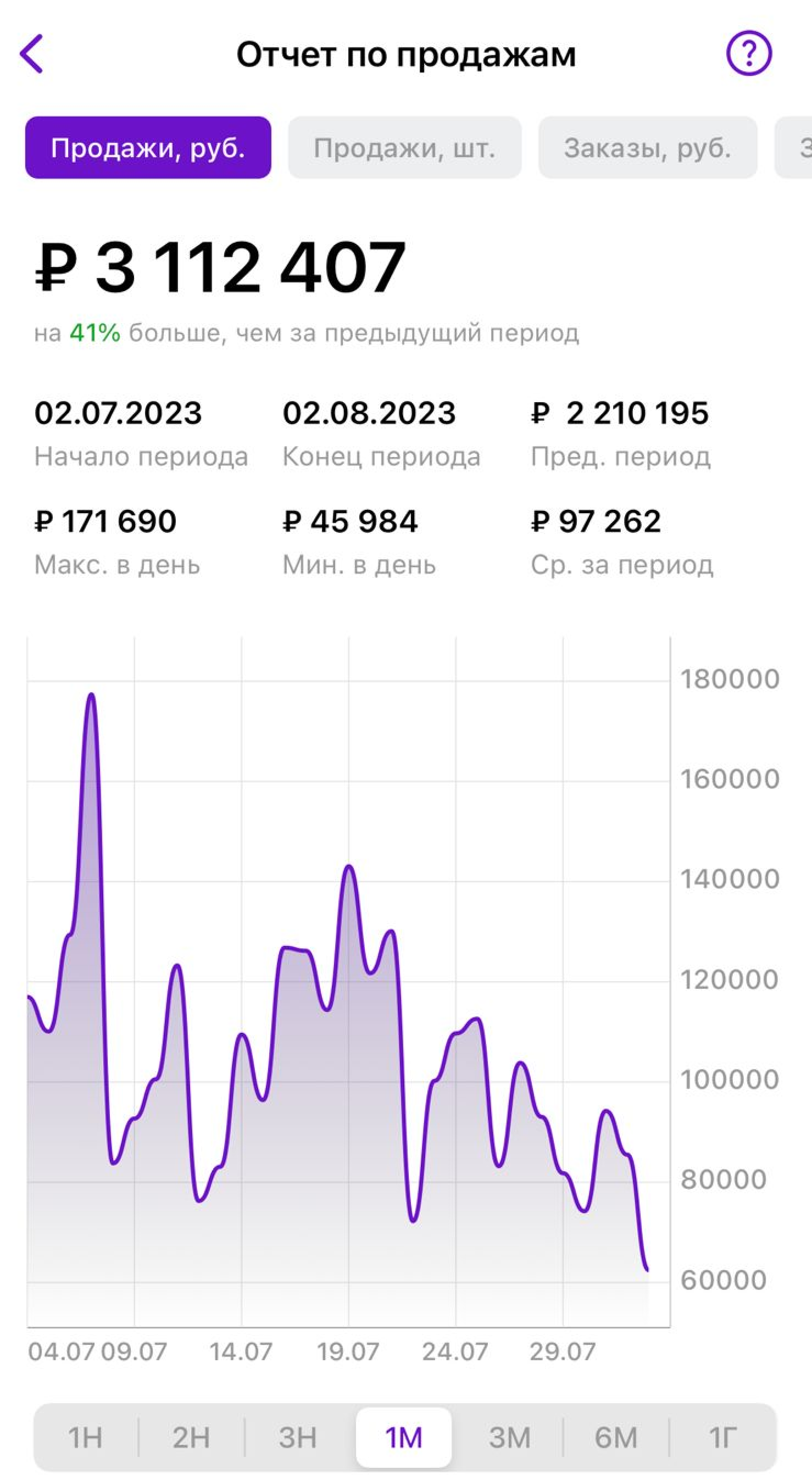Image resolution: width=812 pixels, height=1480 pixels.
Task: Open the help question mark icon
Action: [x=748, y=54]
